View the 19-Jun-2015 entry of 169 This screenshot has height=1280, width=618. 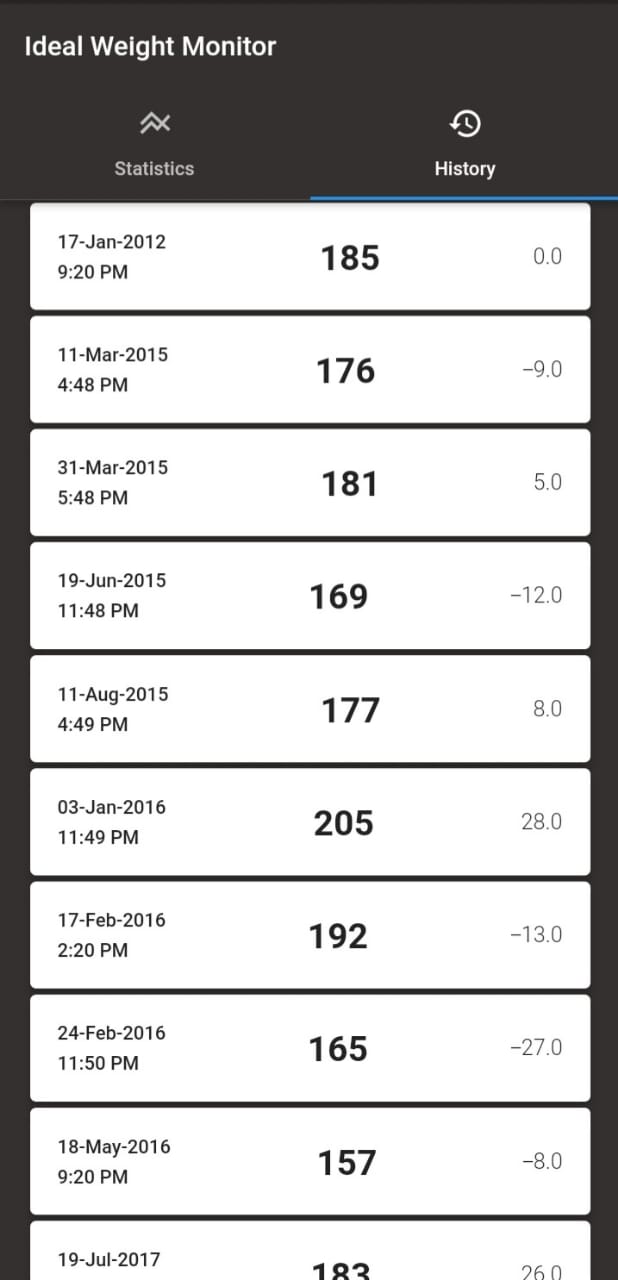point(310,596)
